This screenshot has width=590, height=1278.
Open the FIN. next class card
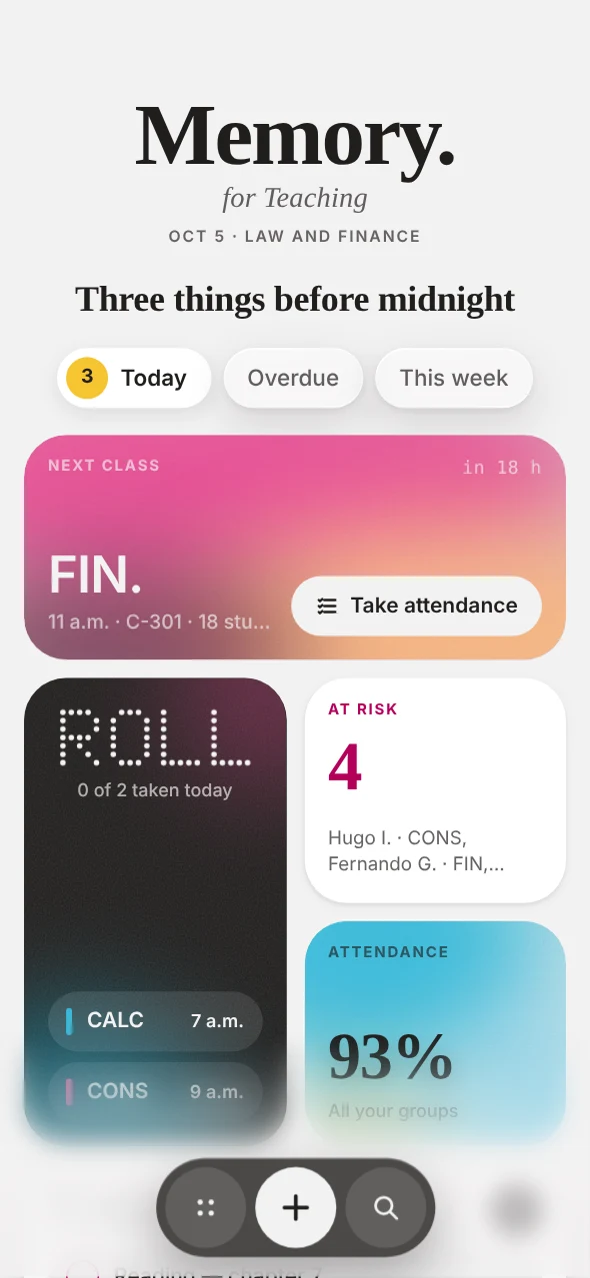295,547
